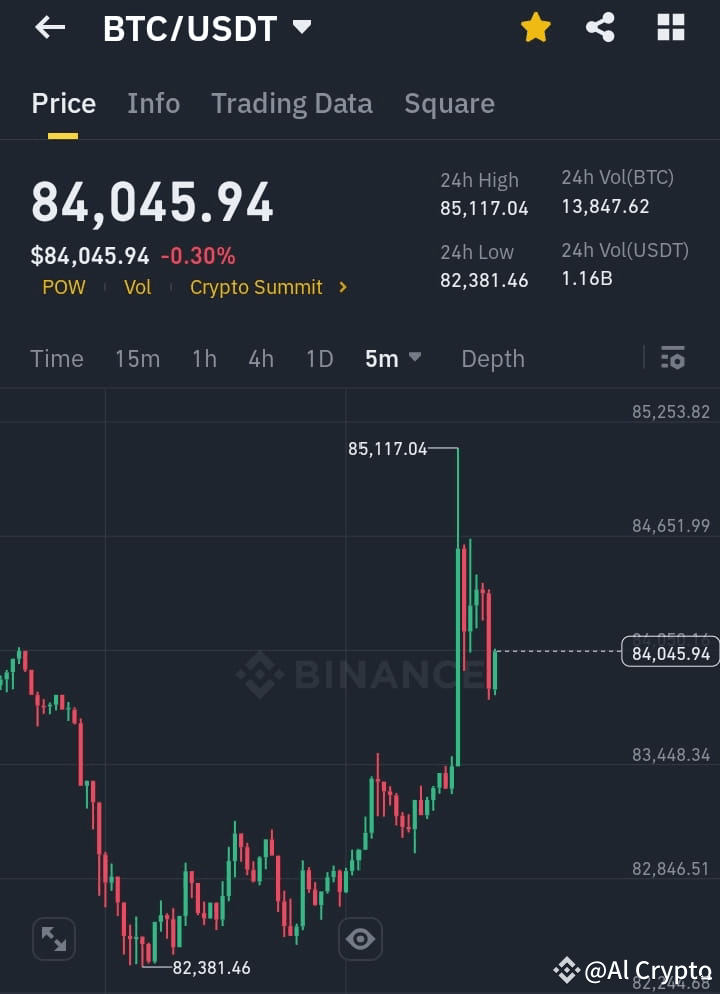Toggle the POW tag filter

63,287
